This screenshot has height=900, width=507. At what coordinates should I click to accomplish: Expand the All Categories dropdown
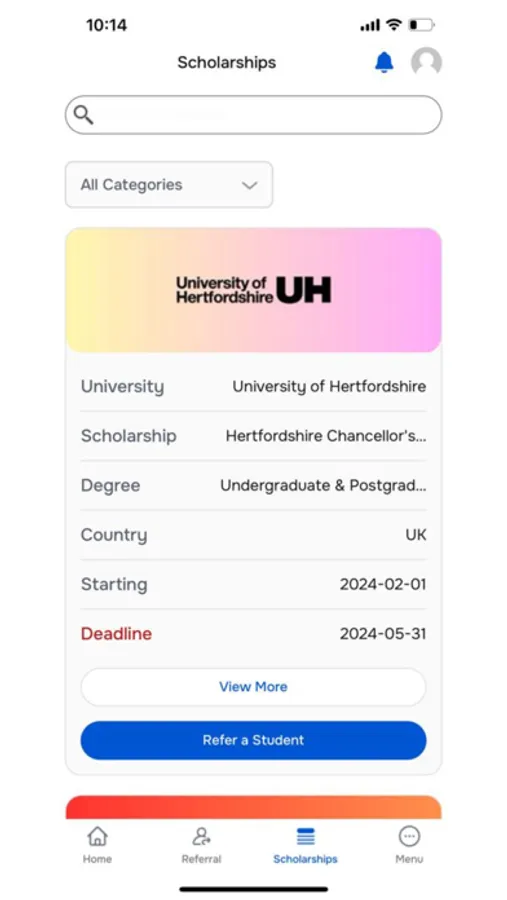click(169, 185)
